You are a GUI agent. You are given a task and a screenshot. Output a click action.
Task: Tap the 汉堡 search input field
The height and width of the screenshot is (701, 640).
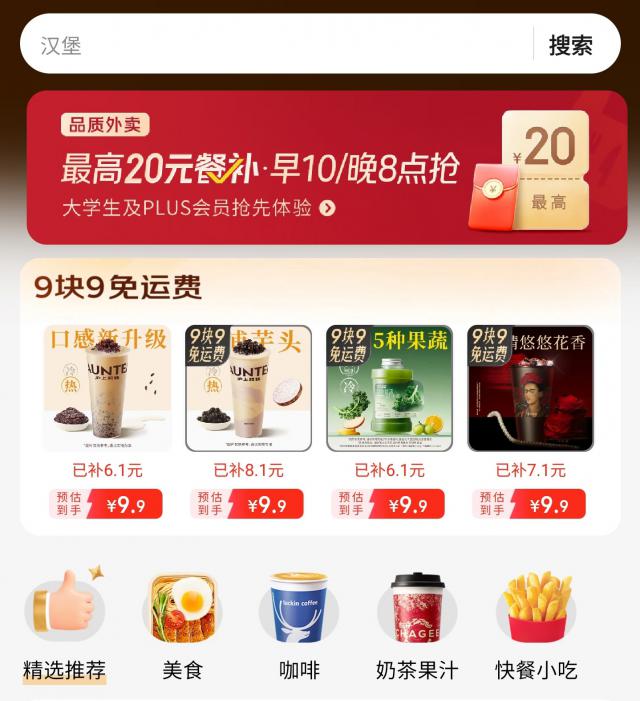point(280,45)
